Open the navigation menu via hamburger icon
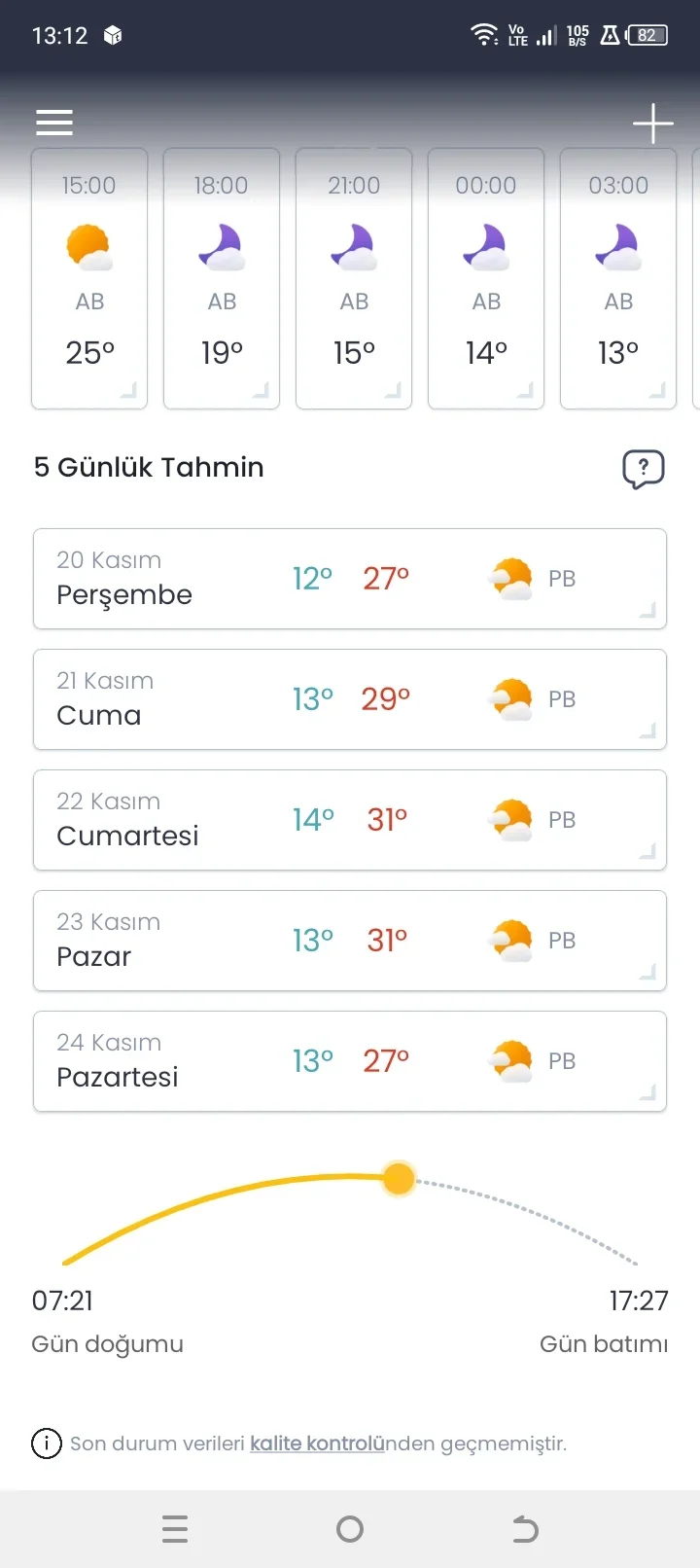The image size is (700, 1568). (53, 122)
